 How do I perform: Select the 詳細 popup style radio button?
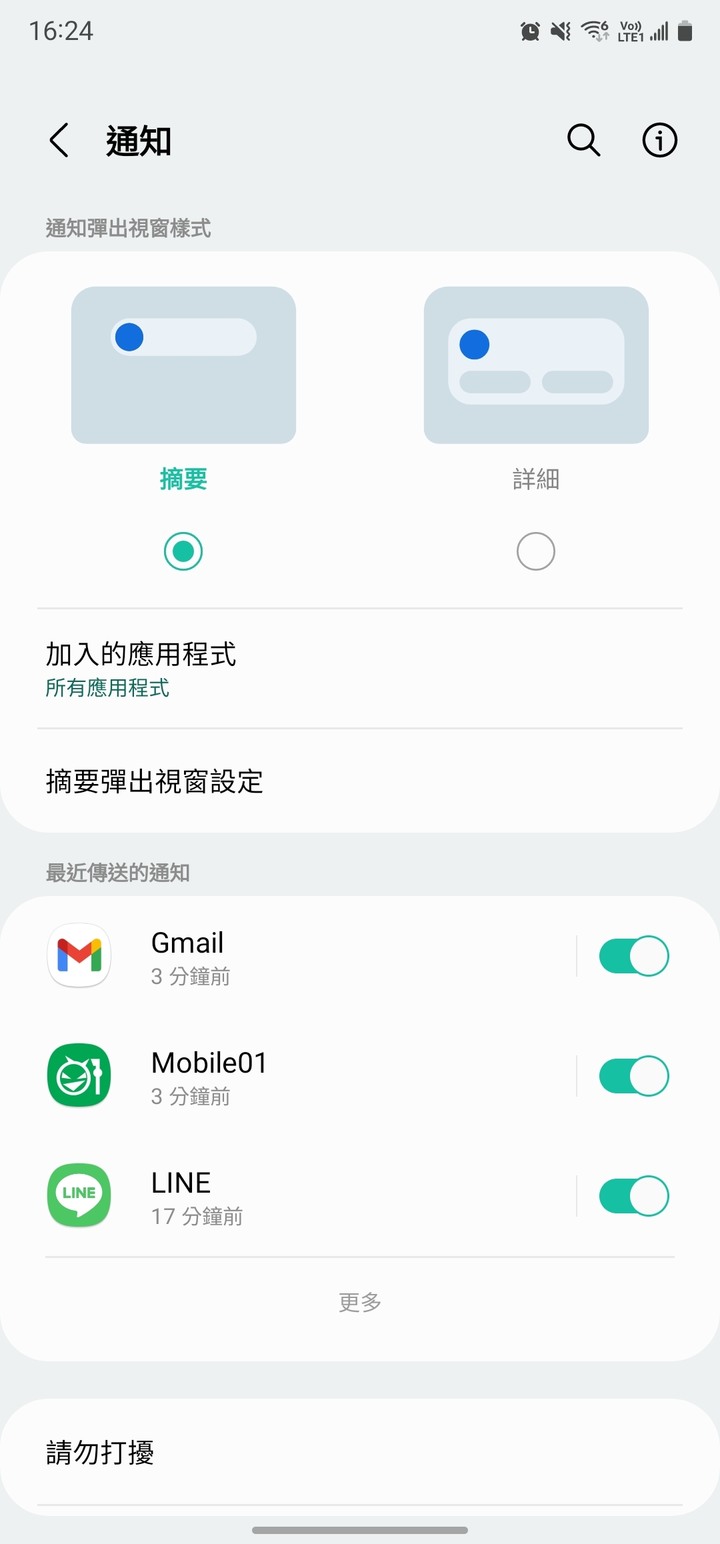point(536,551)
